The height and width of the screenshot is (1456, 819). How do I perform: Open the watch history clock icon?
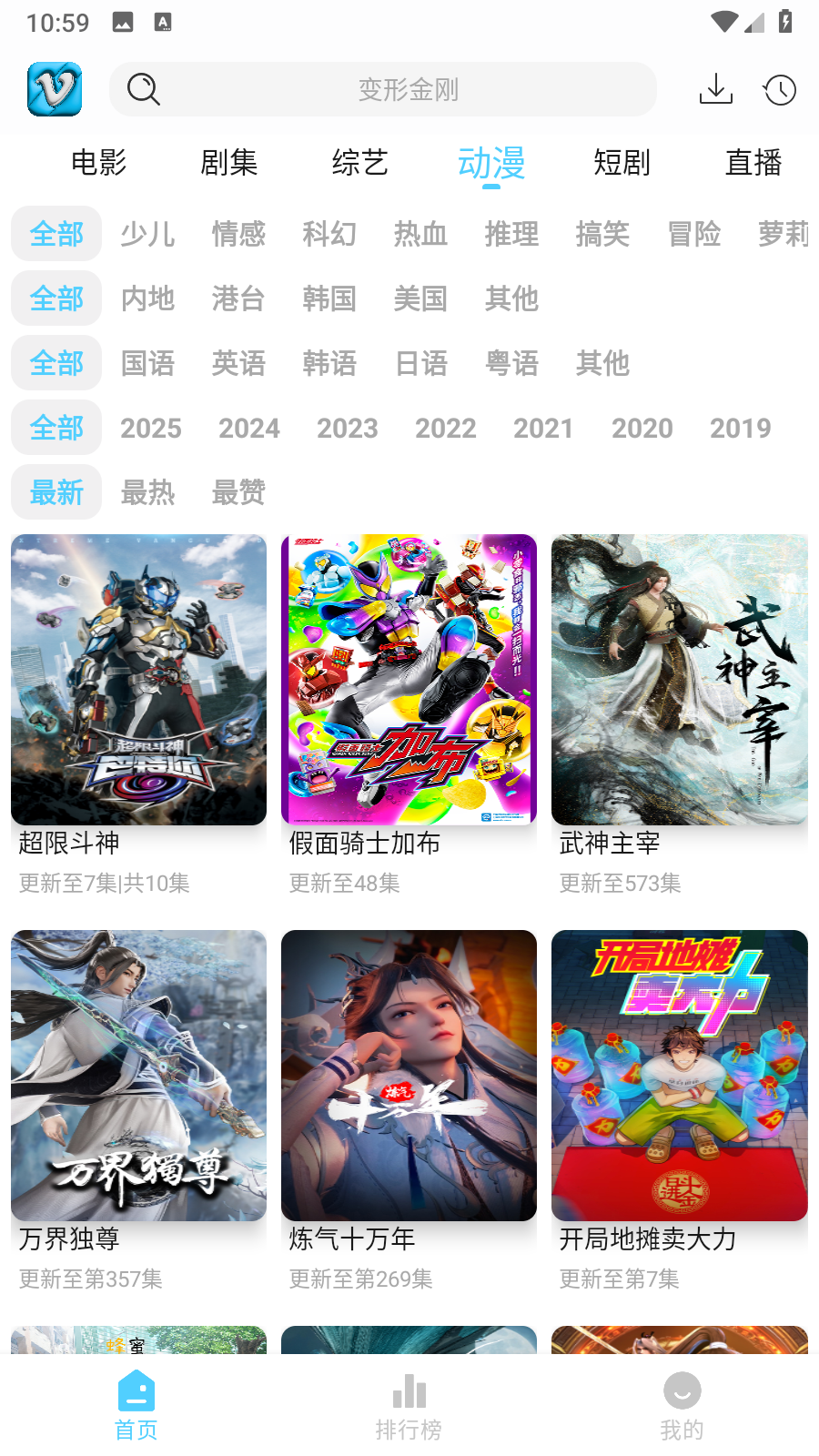(780, 89)
